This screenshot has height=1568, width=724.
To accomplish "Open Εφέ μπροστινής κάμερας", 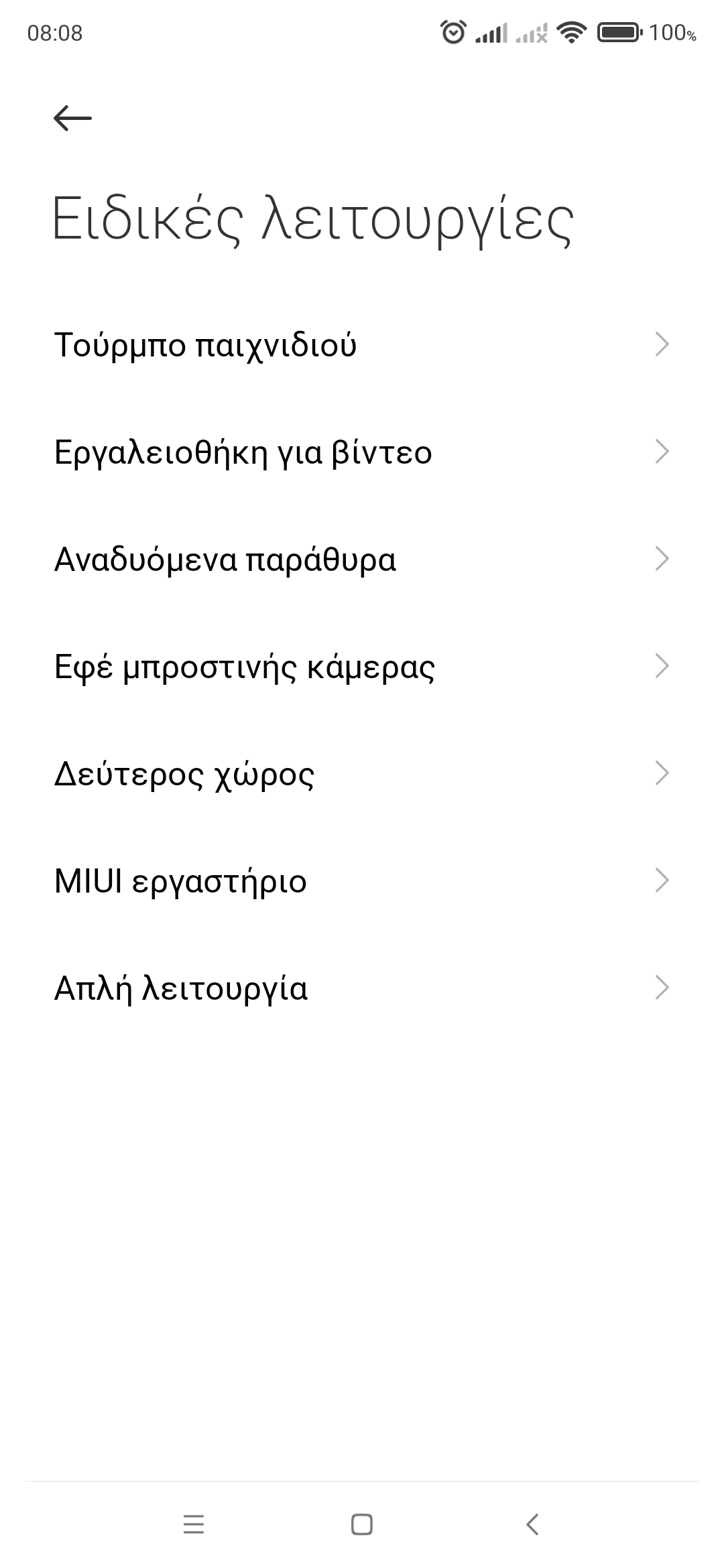I will click(x=362, y=667).
